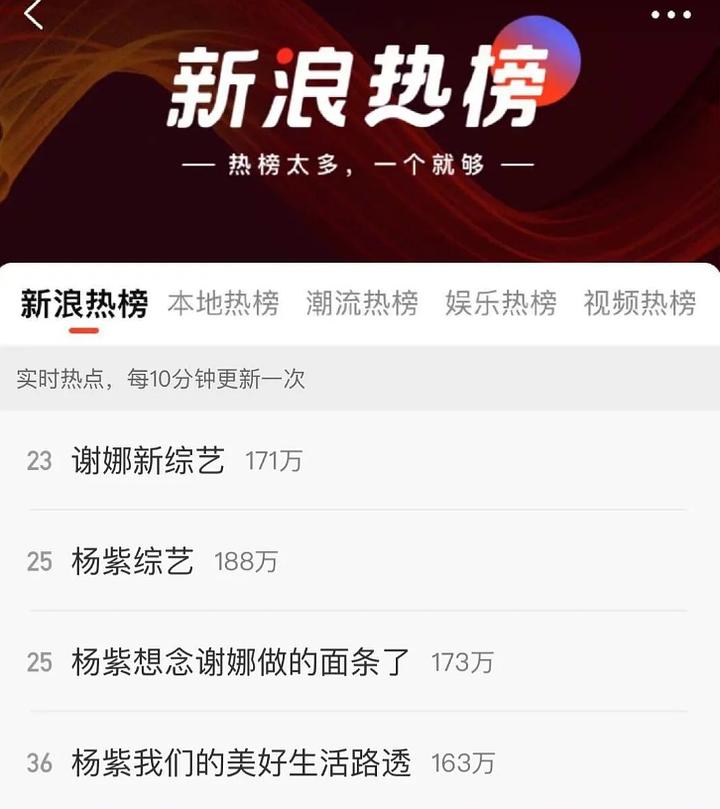Open the three-dot overflow menu
Screen dimensions: 720x809
[x=670, y=14]
